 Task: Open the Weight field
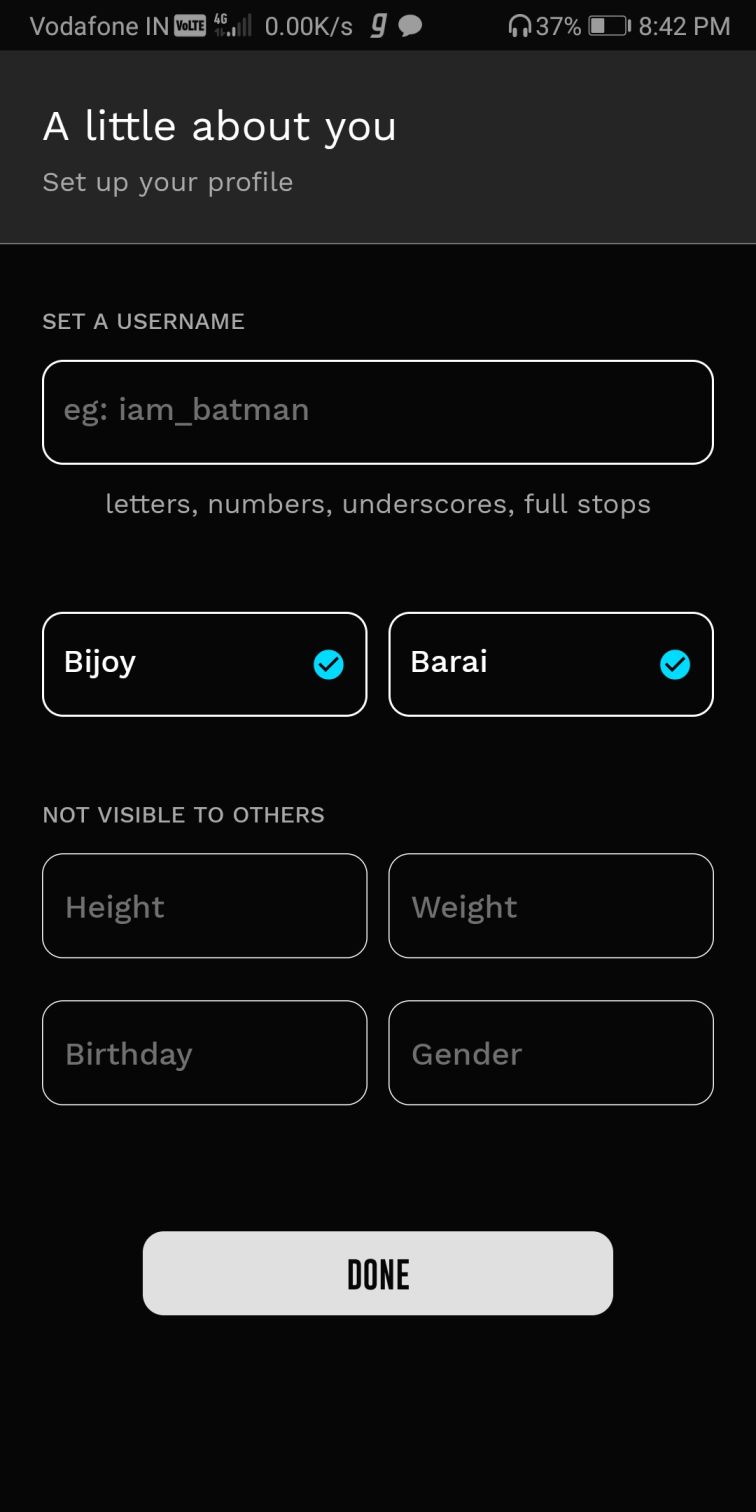(550, 906)
